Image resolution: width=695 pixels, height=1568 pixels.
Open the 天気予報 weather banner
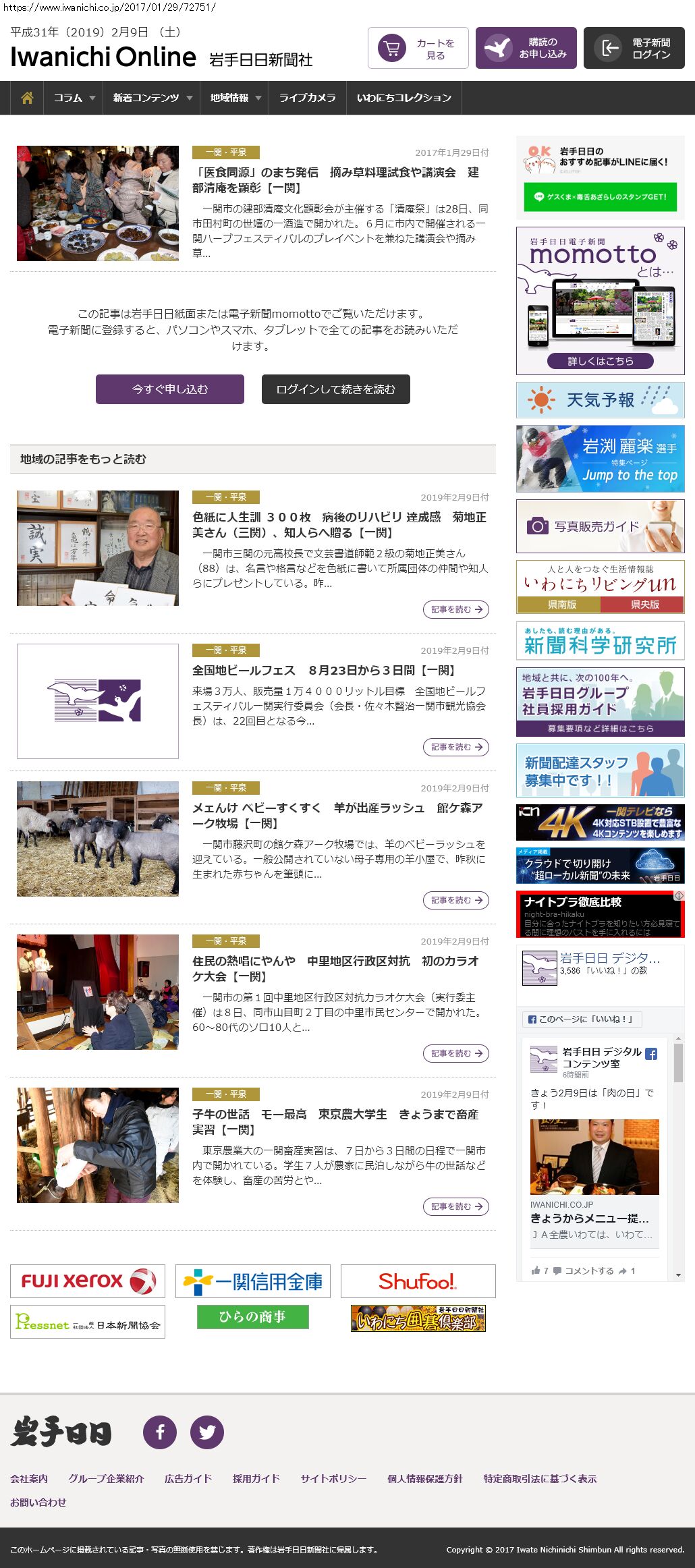pyautogui.click(x=600, y=400)
